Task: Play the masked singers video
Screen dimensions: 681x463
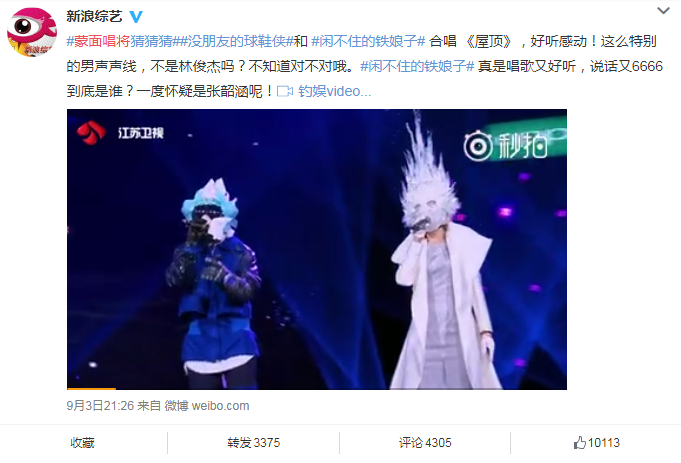Action: [x=316, y=249]
